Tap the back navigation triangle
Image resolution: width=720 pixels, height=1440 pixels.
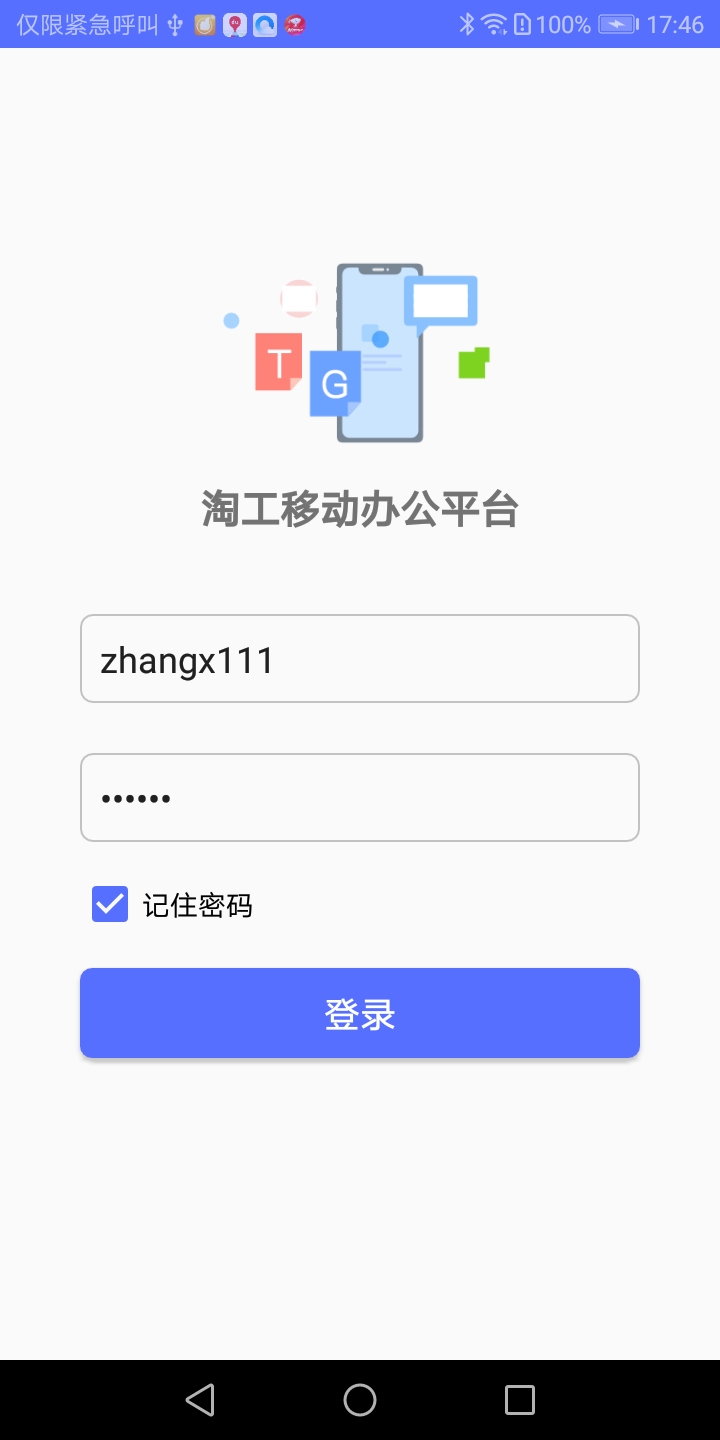point(200,1400)
